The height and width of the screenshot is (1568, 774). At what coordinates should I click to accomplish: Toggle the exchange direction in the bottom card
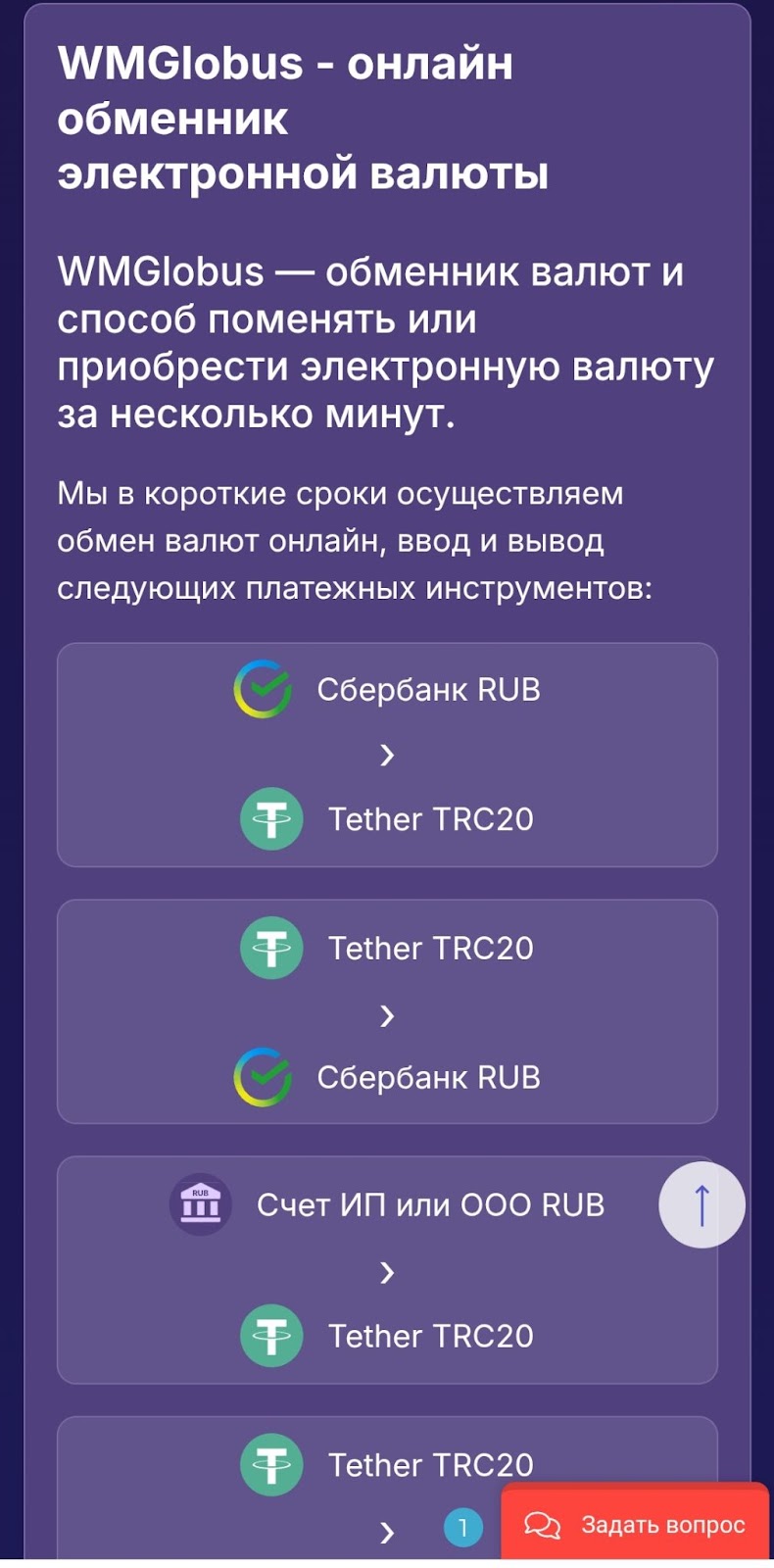pyautogui.click(x=388, y=1527)
